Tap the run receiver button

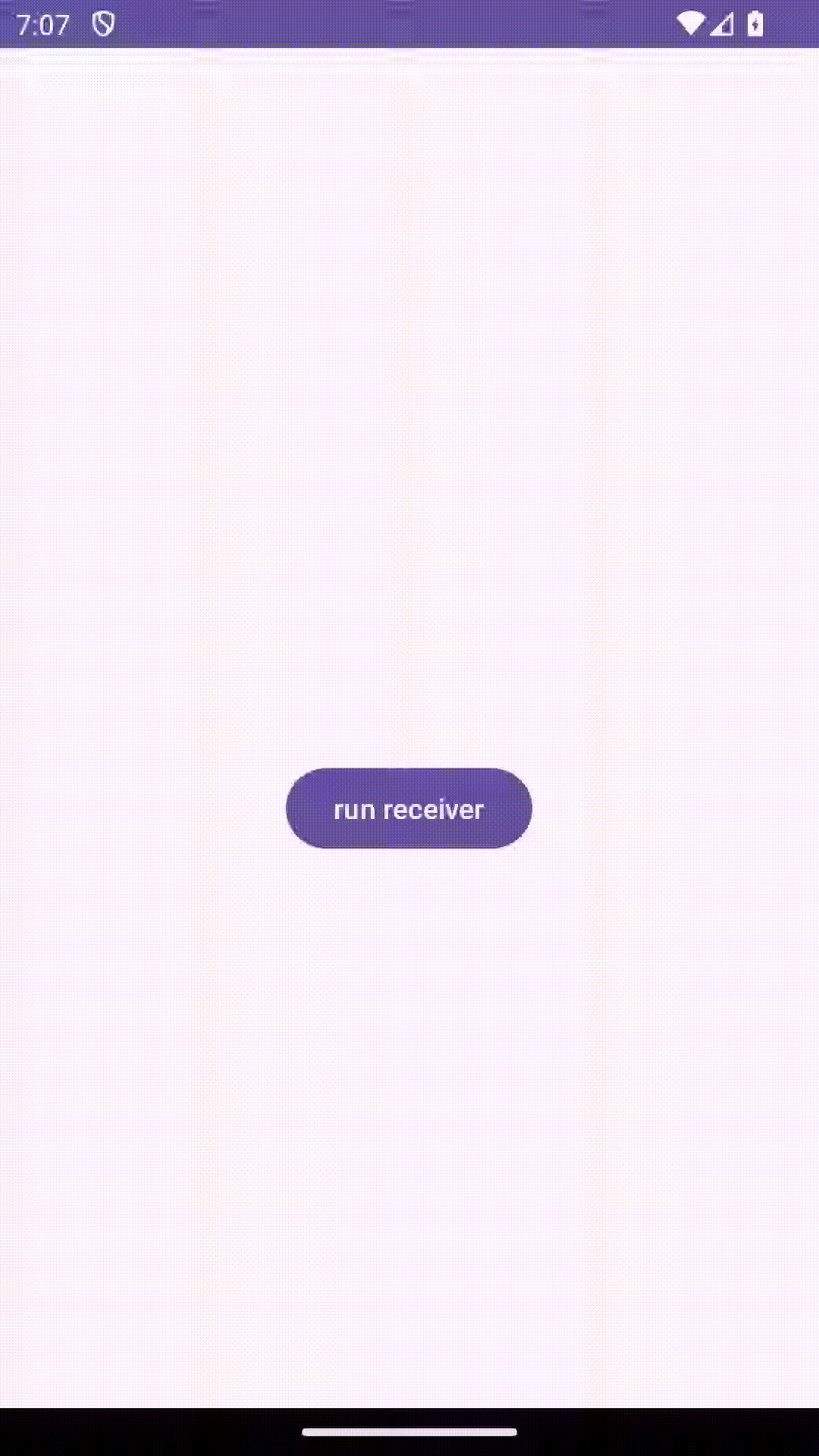coord(409,808)
